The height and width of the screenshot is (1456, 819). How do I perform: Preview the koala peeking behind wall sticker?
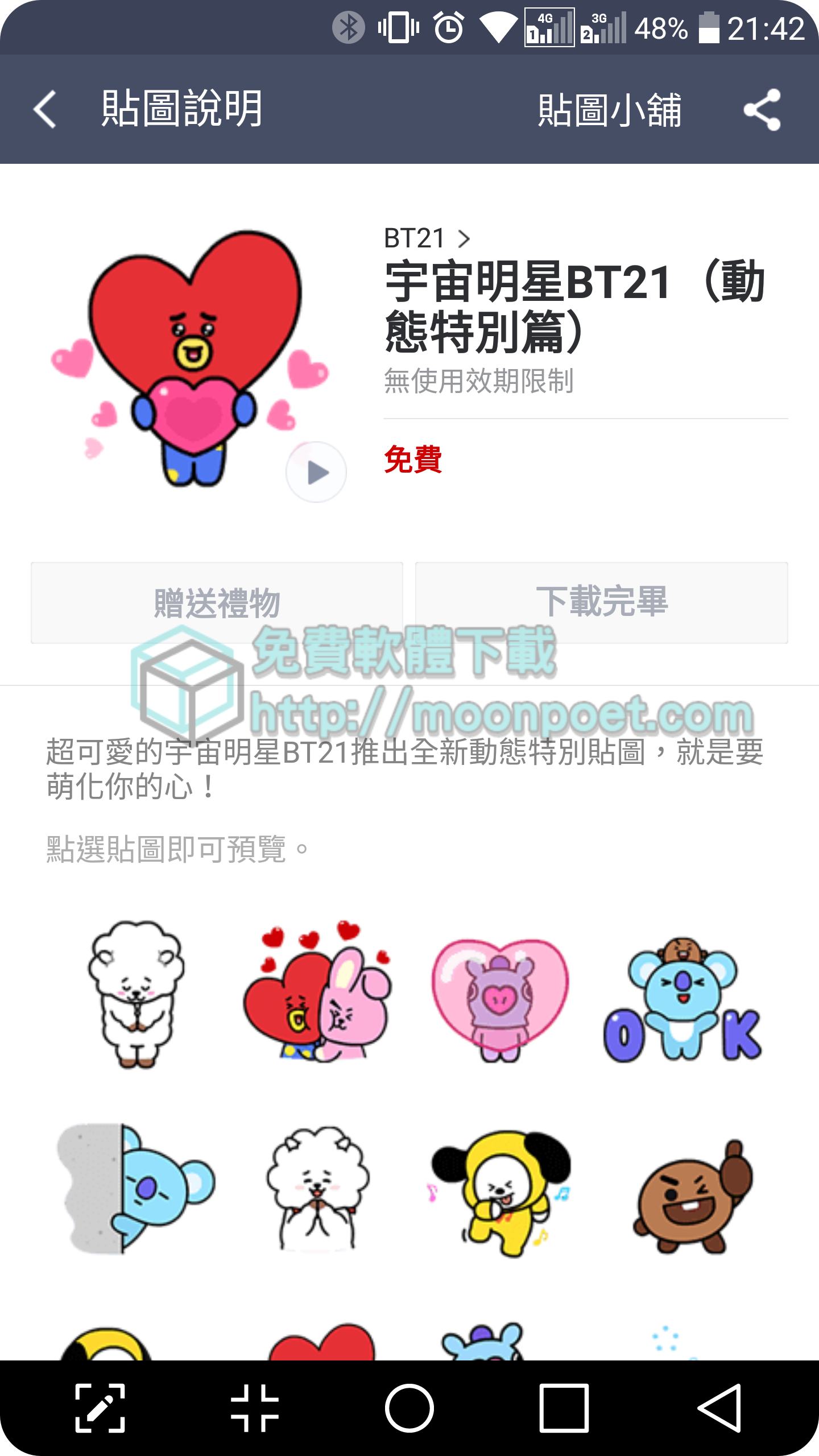136,1189
